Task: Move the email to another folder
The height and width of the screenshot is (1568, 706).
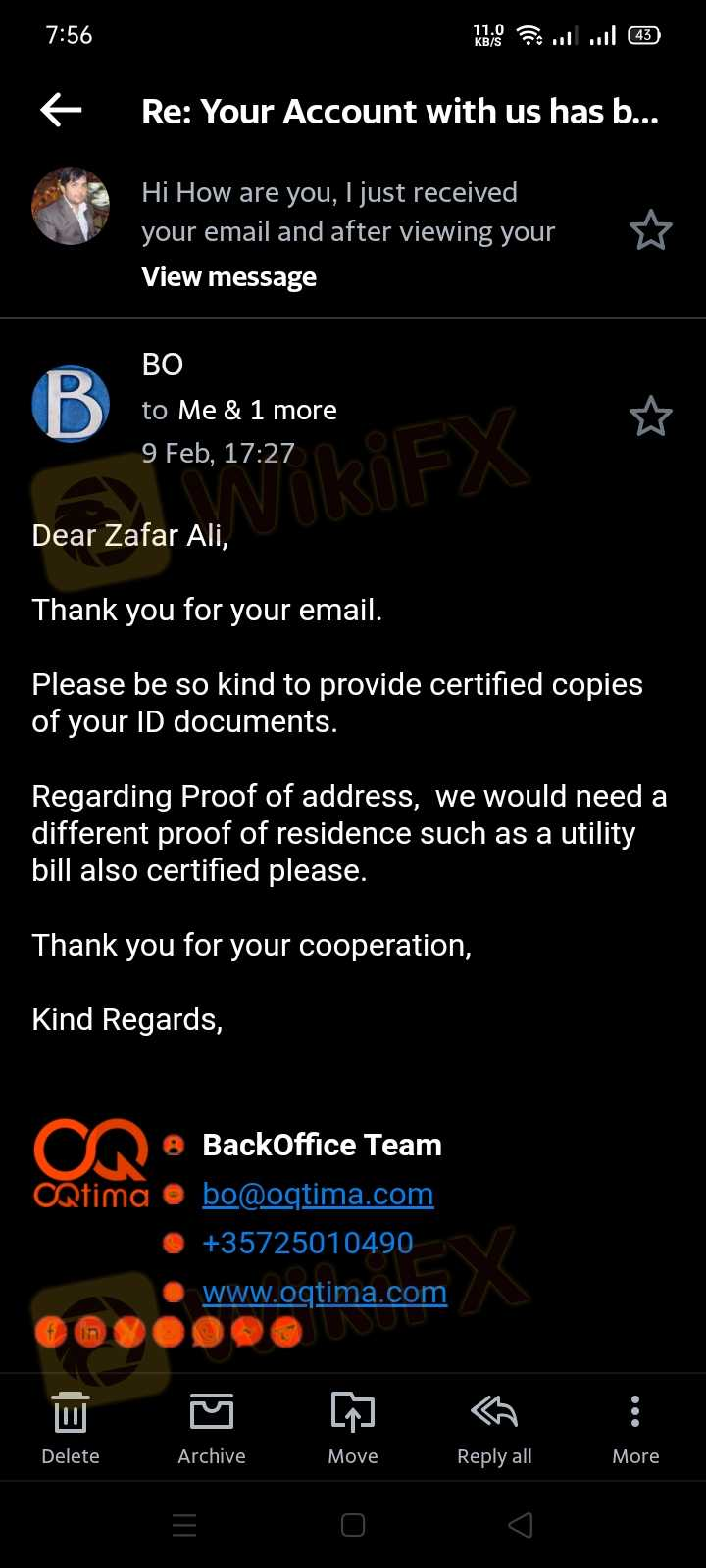Action: click(353, 1427)
